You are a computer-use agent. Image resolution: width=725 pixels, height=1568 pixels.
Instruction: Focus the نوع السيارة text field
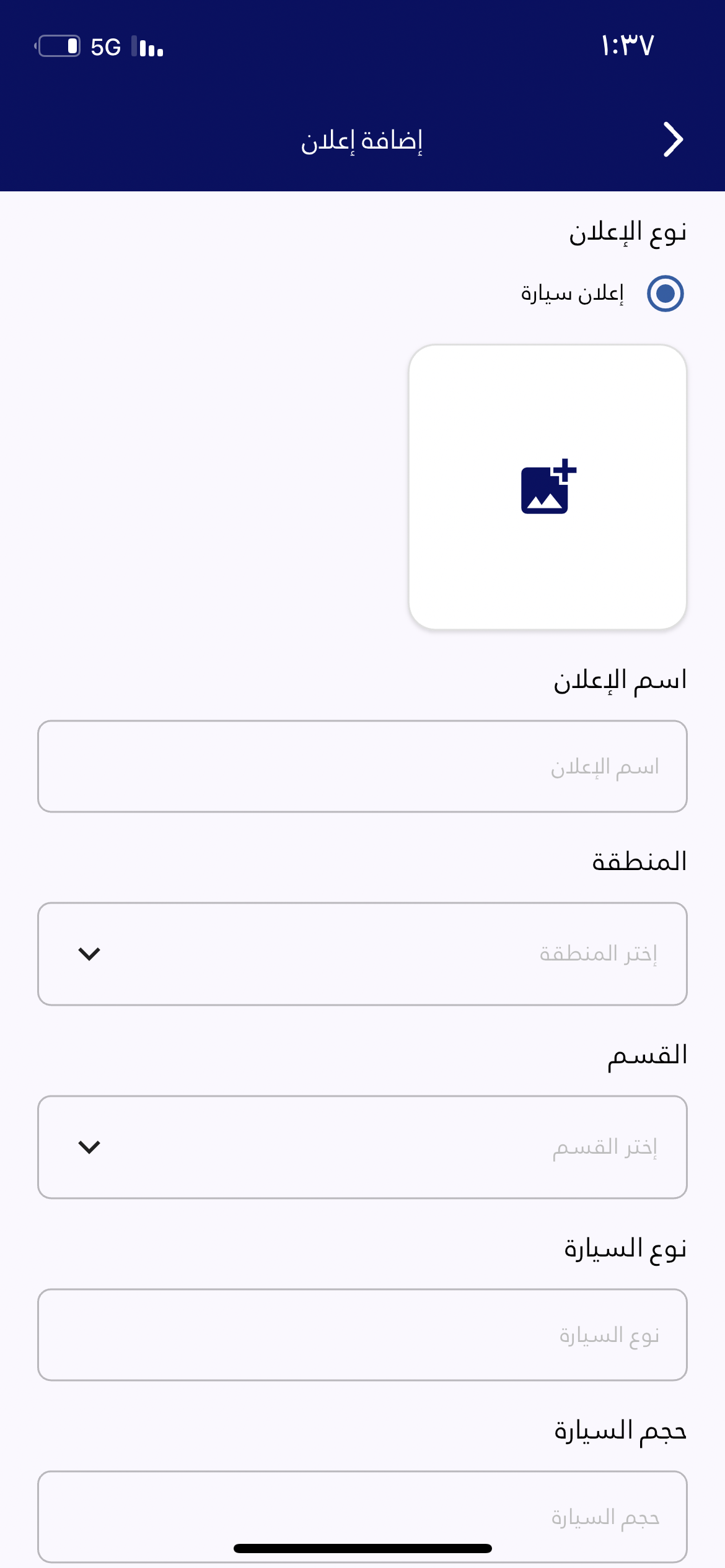(x=362, y=1335)
